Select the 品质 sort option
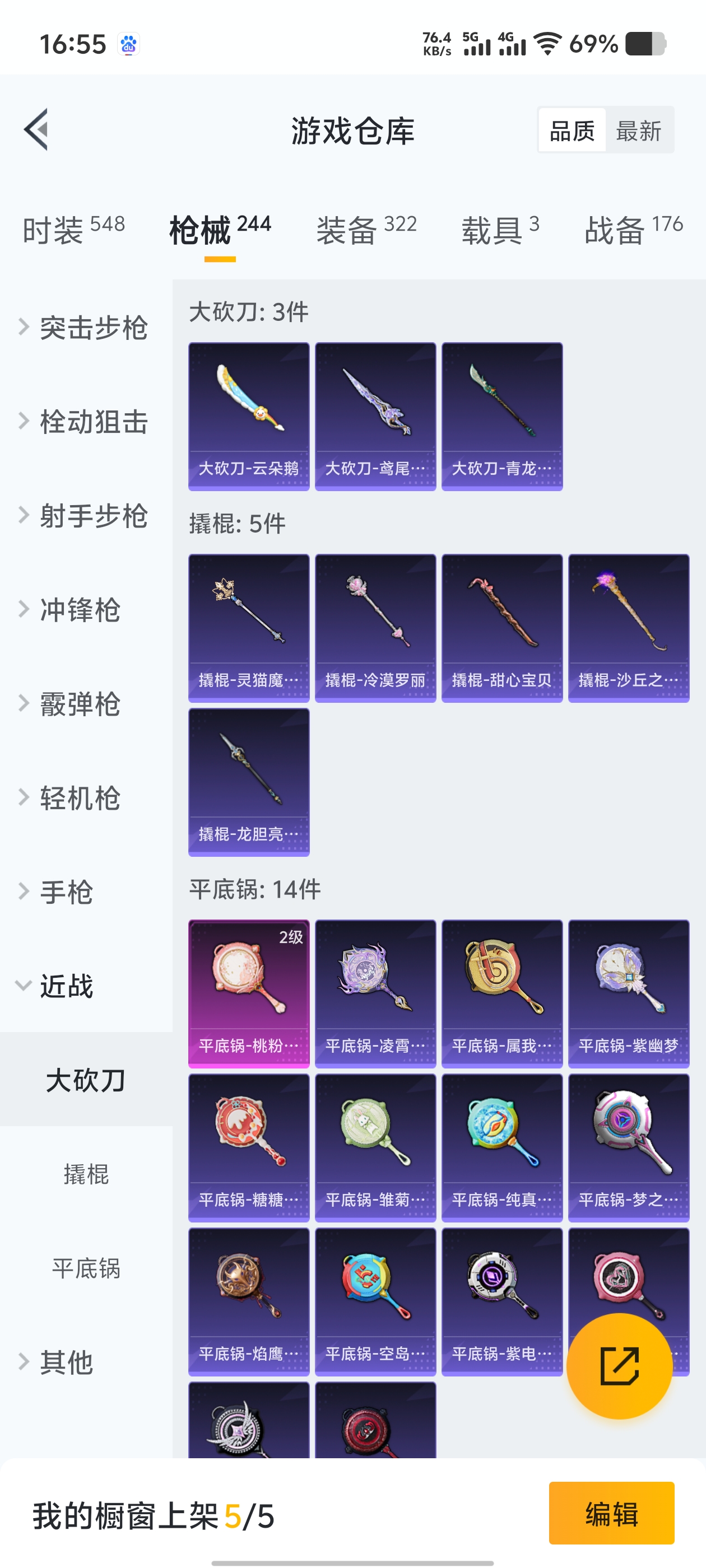Image resolution: width=706 pixels, height=1568 pixels. 572,130
